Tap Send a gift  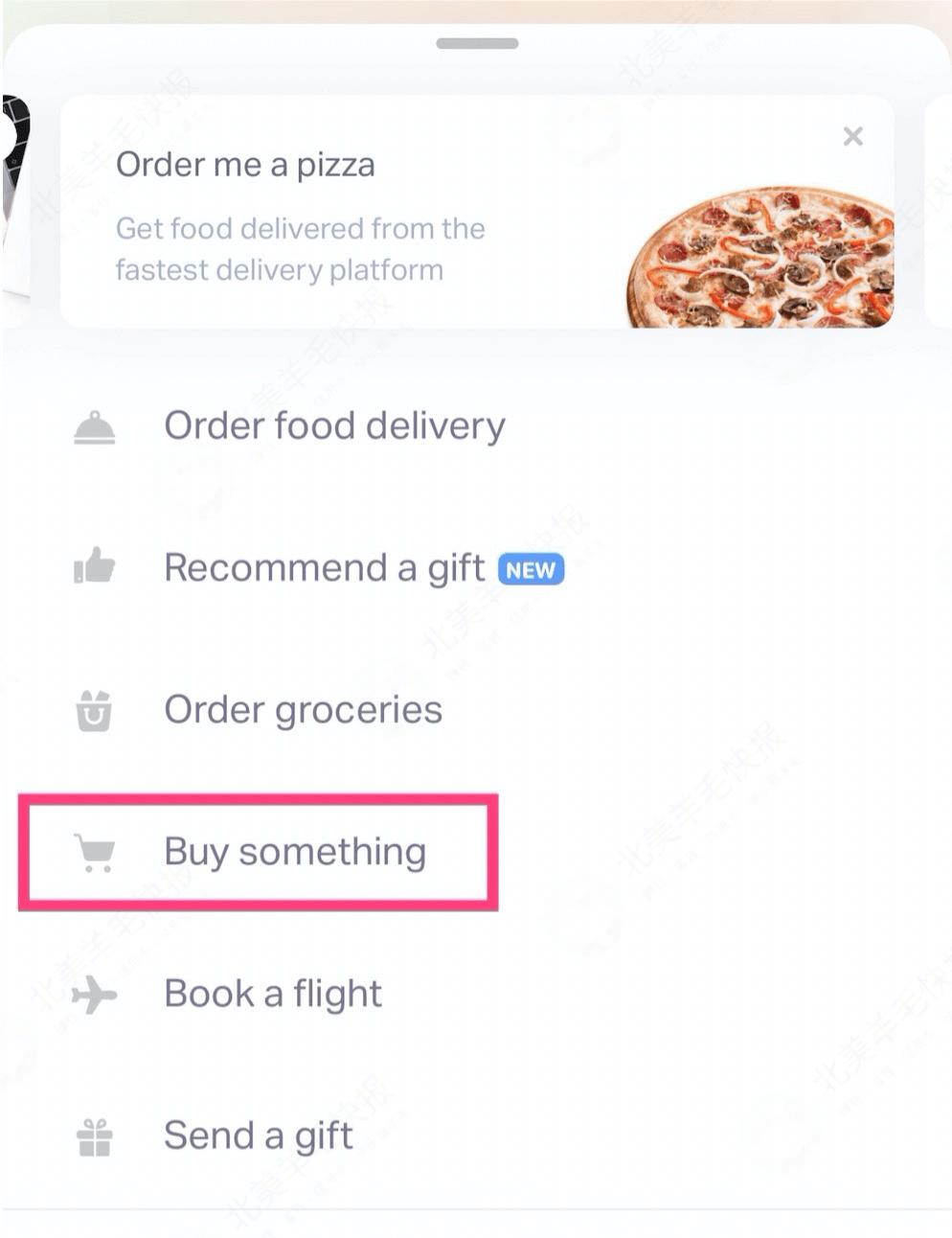(257, 1136)
